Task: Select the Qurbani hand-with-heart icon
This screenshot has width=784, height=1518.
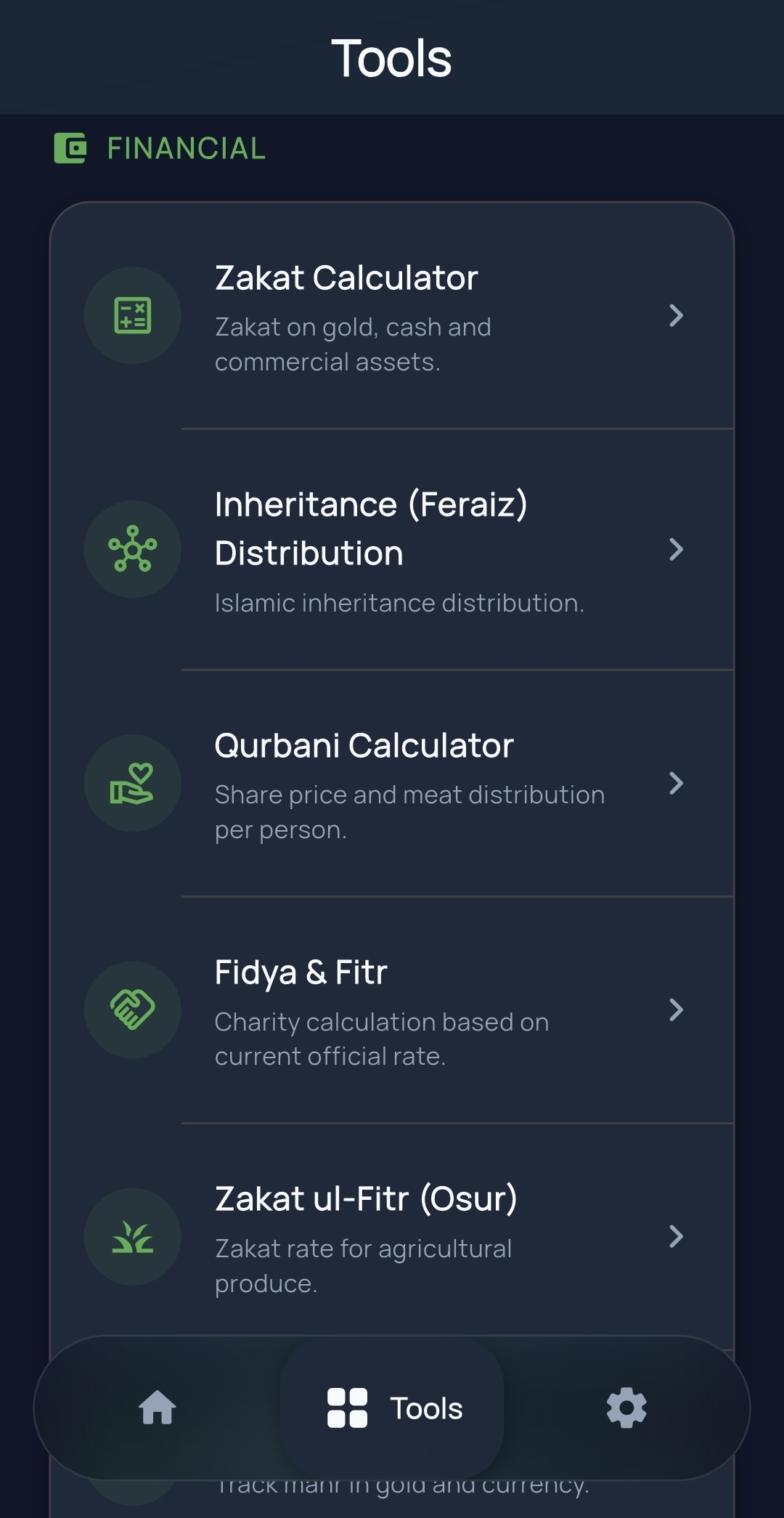Action: (x=133, y=783)
